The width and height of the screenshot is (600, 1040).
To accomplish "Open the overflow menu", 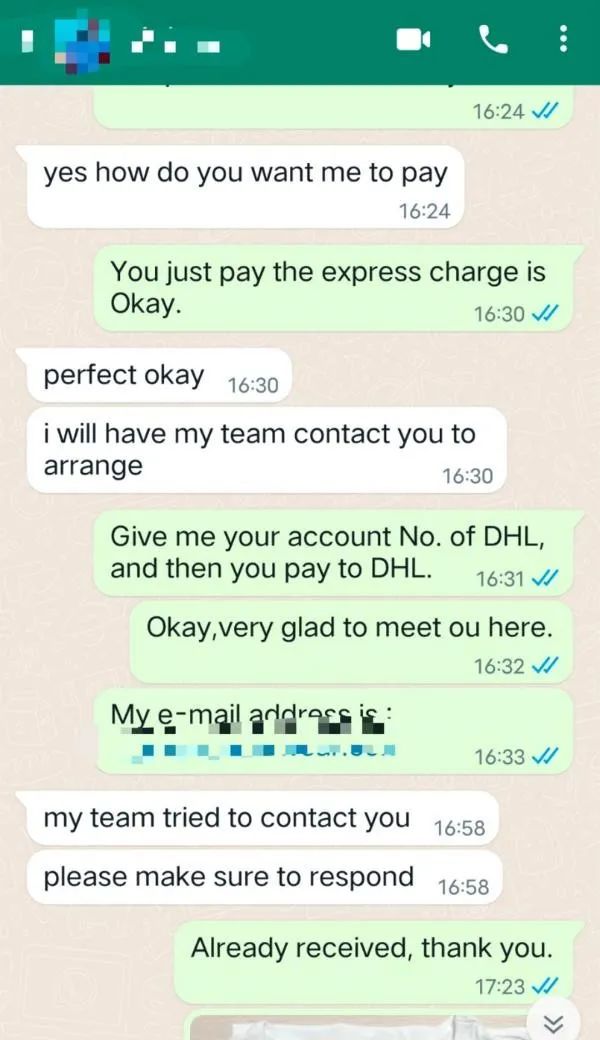I will coord(563,40).
